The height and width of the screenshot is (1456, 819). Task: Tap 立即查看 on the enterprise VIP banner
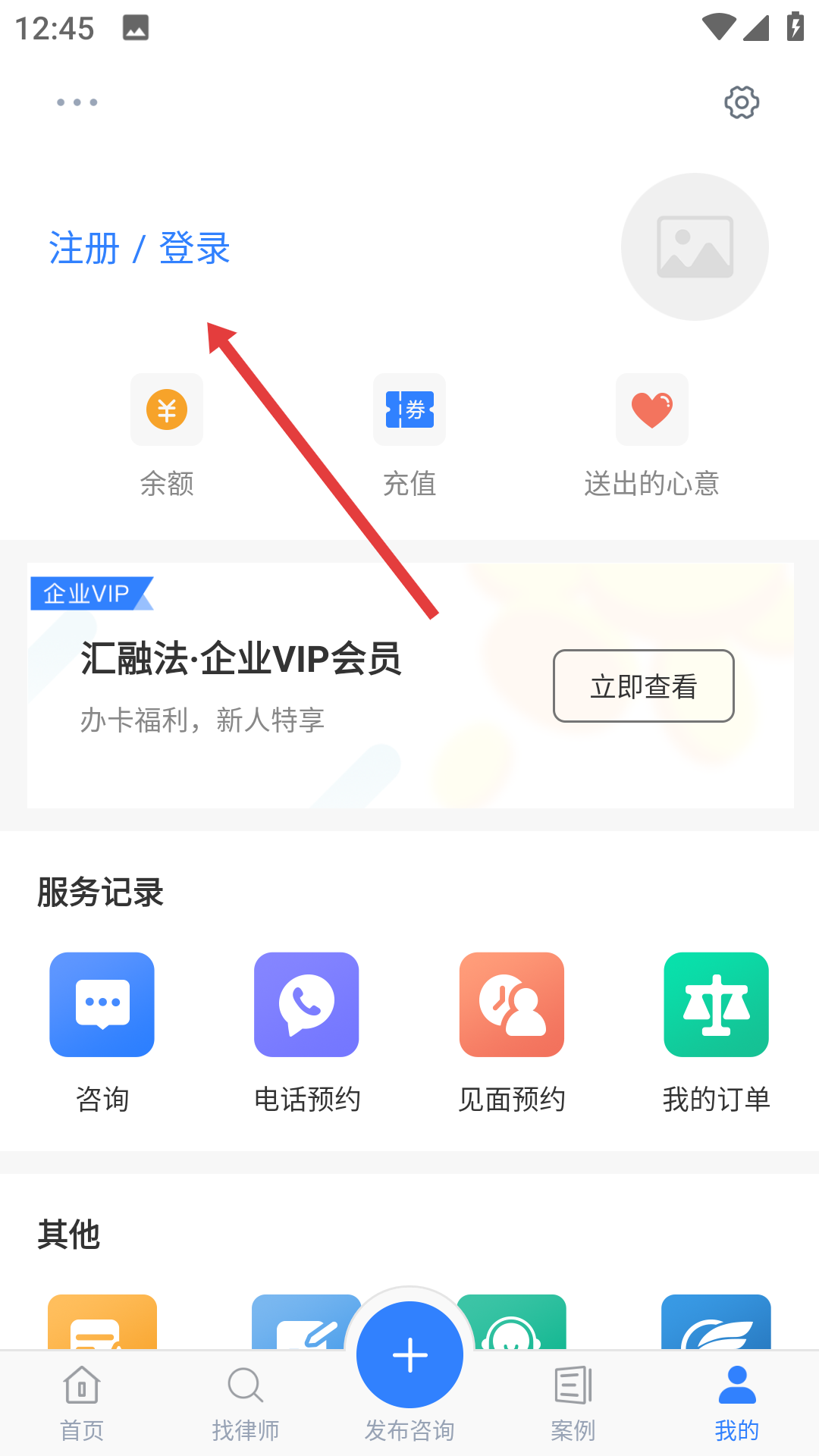pos(643,686)
